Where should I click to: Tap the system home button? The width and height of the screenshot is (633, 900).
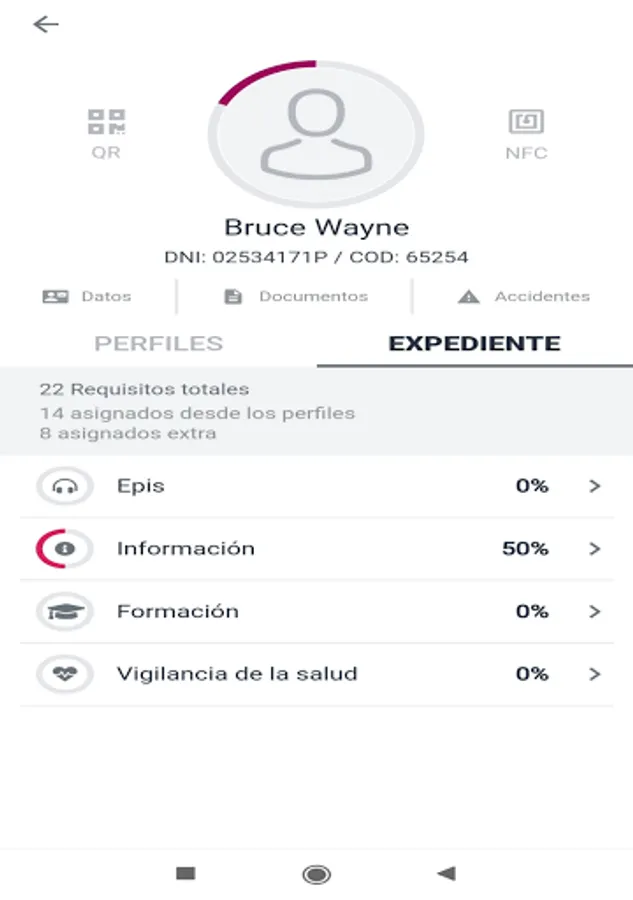[316, 874]
